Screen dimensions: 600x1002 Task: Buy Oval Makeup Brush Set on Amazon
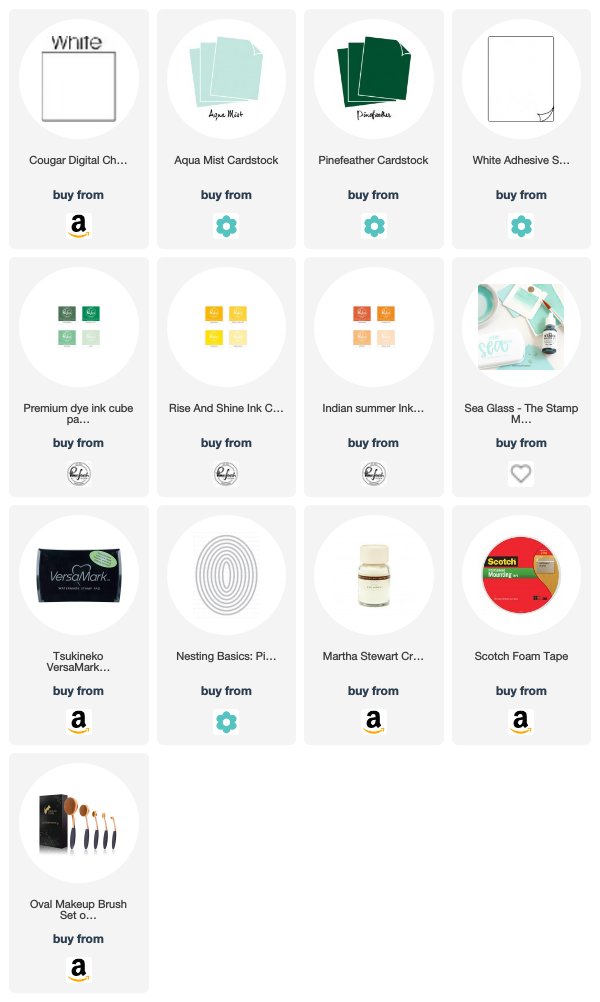(79, 970)
